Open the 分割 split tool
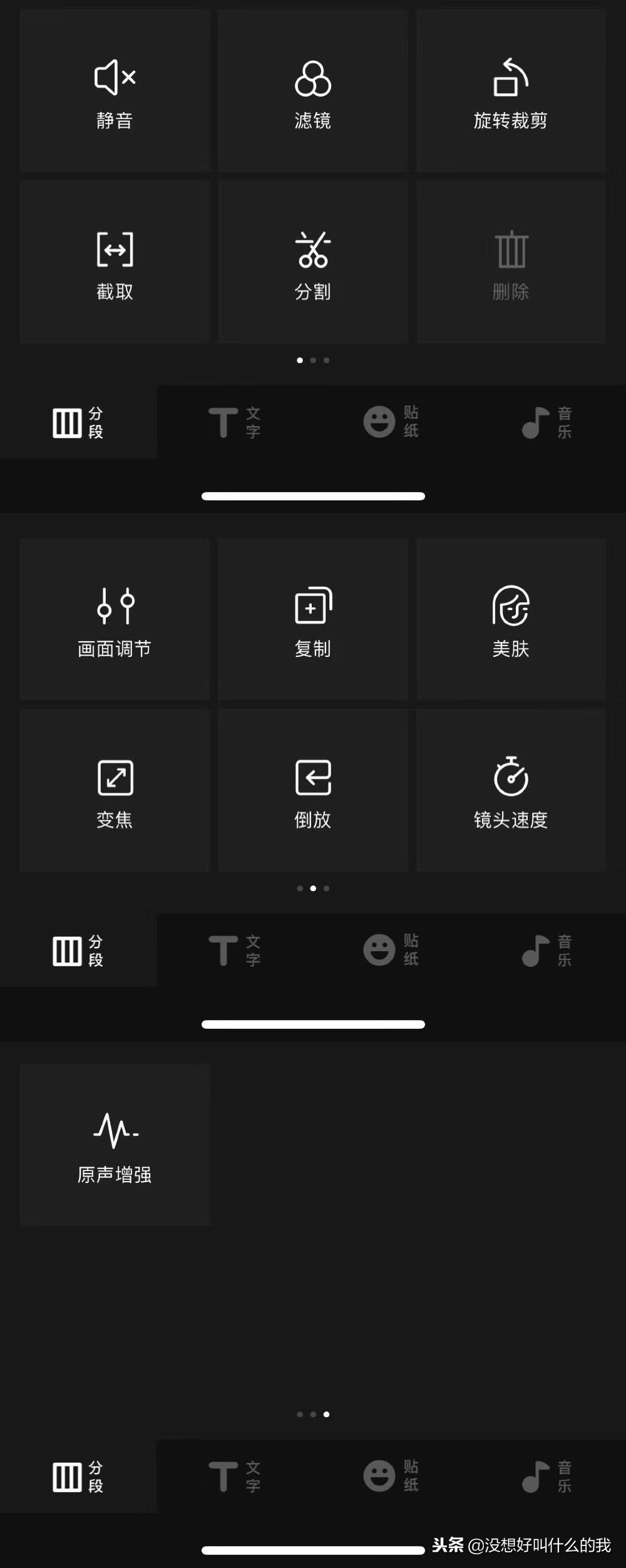 click(312, 263)
